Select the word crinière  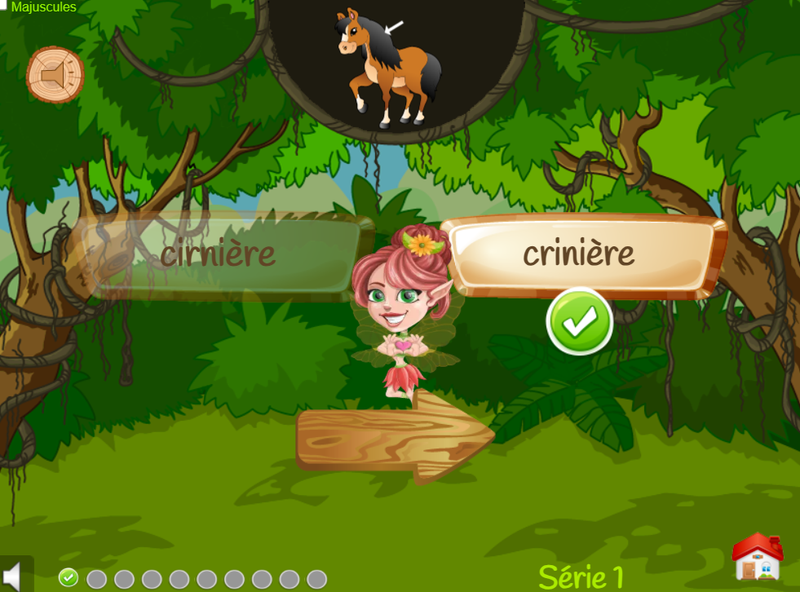click(580, 254)
